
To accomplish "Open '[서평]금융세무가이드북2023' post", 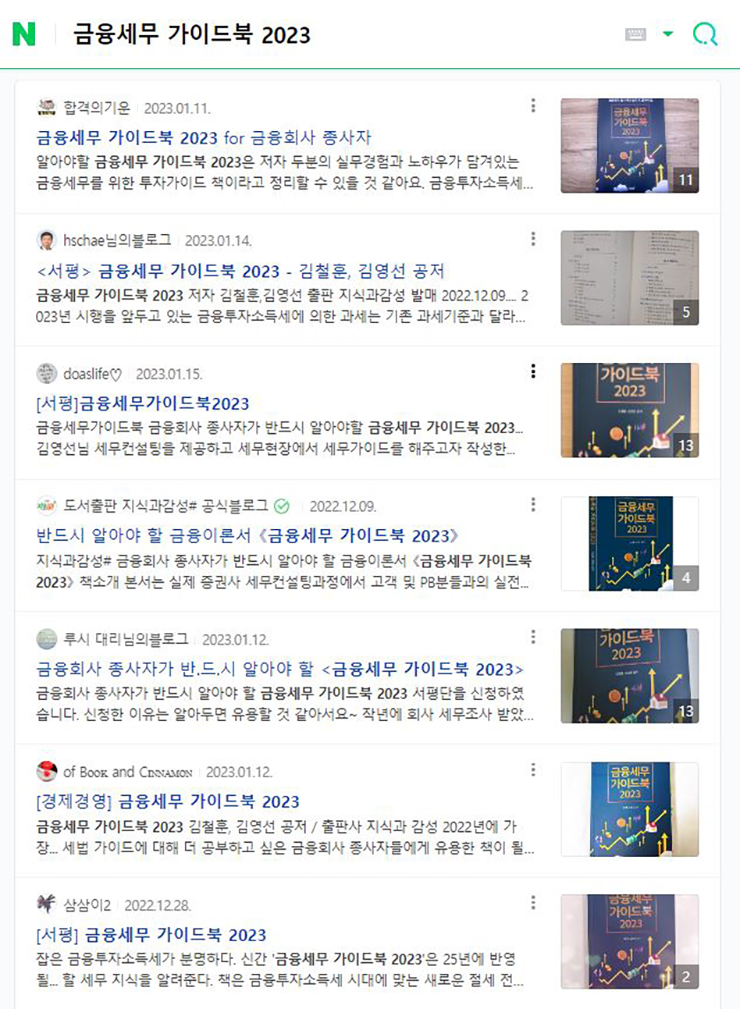I will coord(142,404).
